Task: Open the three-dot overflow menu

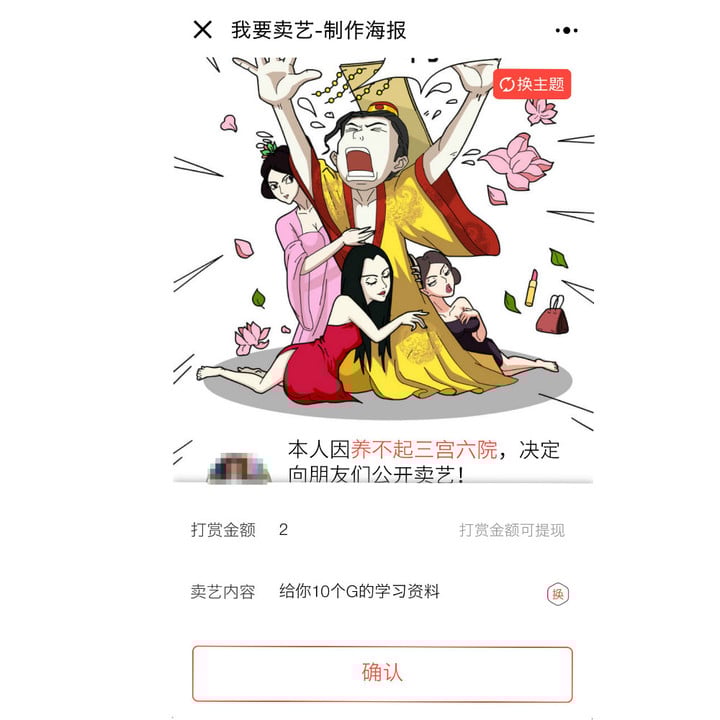Action: [x=566, y=30]
